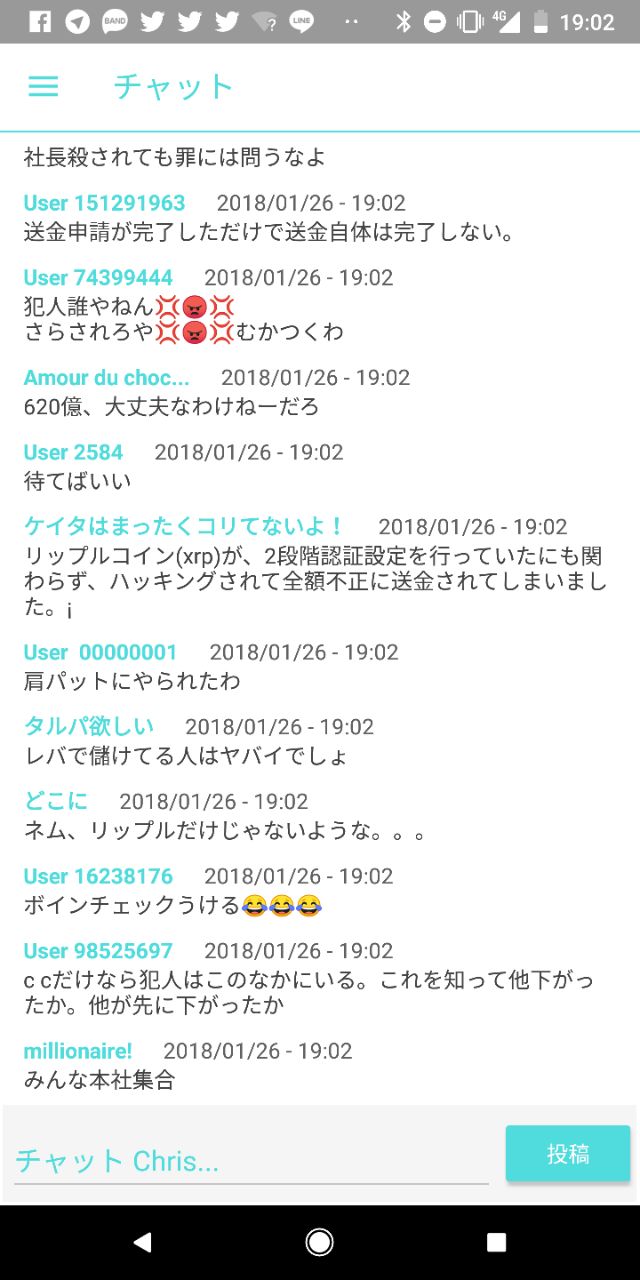
Task: Go to the system home screen
Action: (319, 1242)
